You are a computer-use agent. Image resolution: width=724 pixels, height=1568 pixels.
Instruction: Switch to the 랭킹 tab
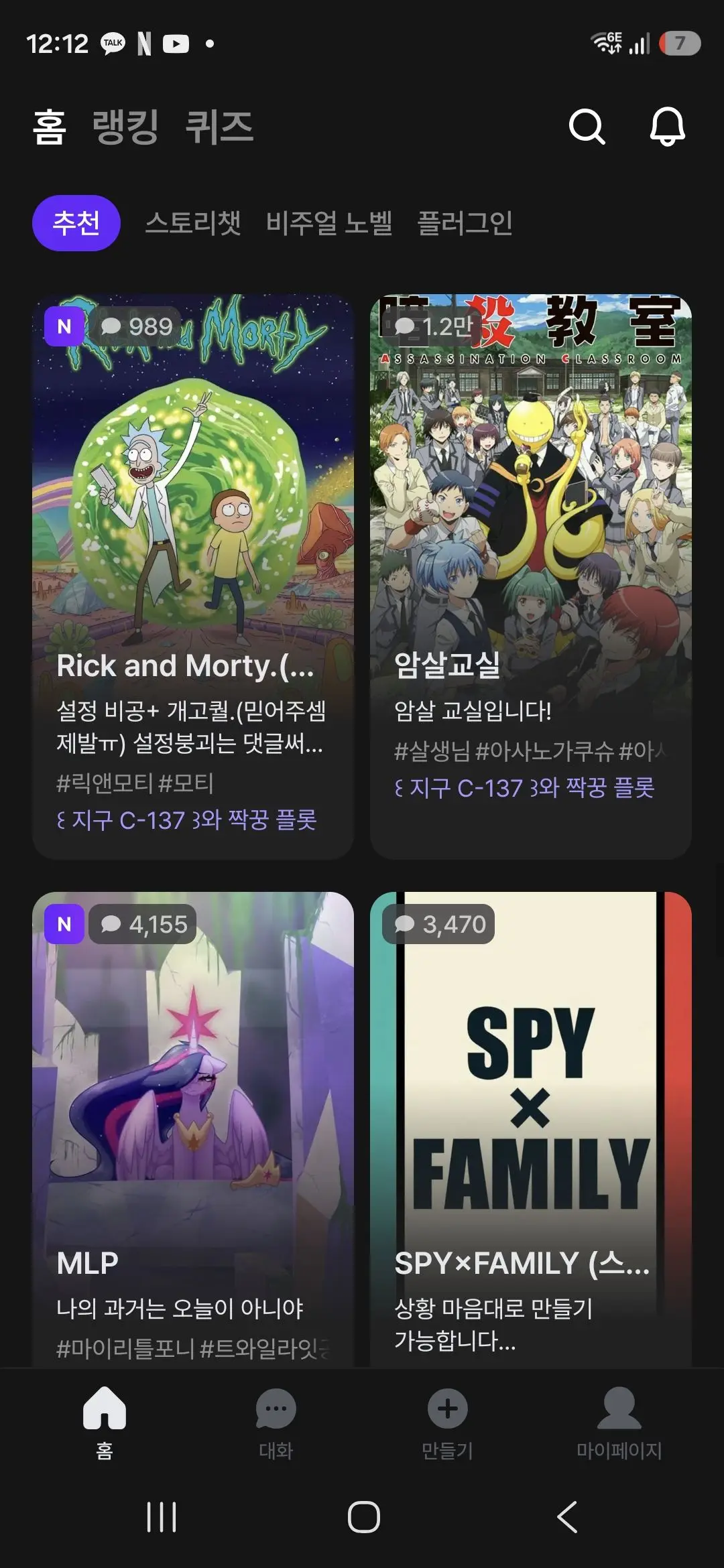[x=125, y=127]
